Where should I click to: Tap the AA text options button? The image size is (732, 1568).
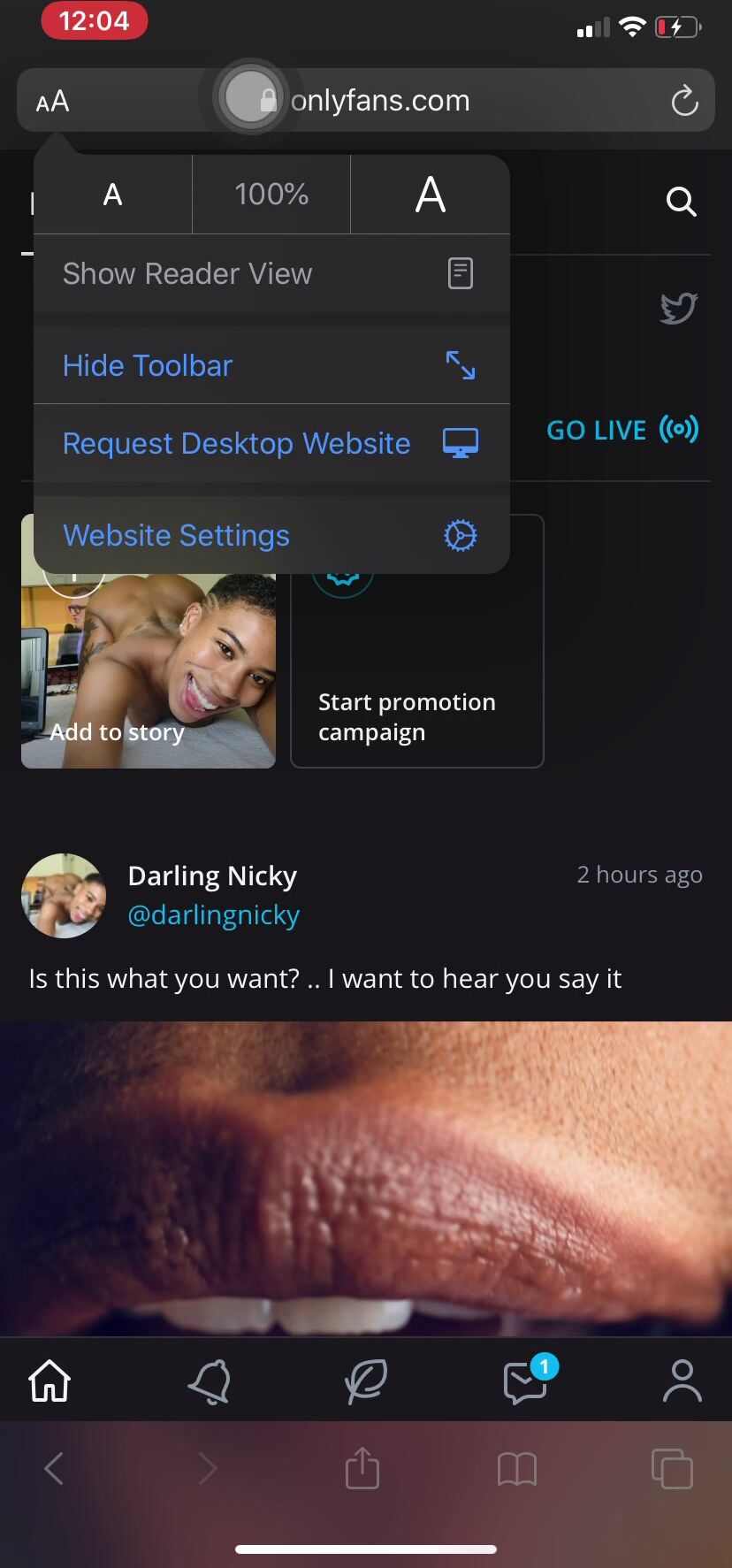pos(53,101)
